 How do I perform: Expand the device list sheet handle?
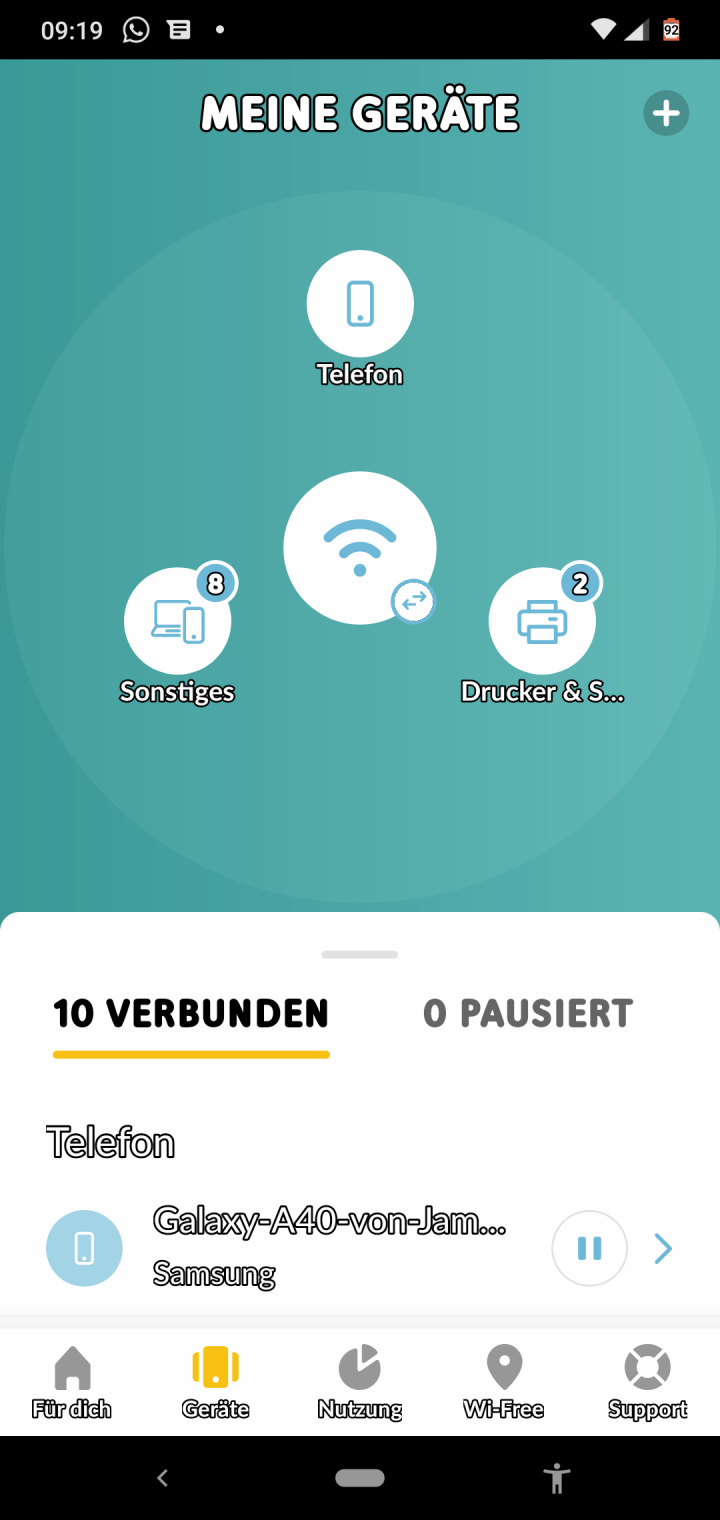pos(360,955)
